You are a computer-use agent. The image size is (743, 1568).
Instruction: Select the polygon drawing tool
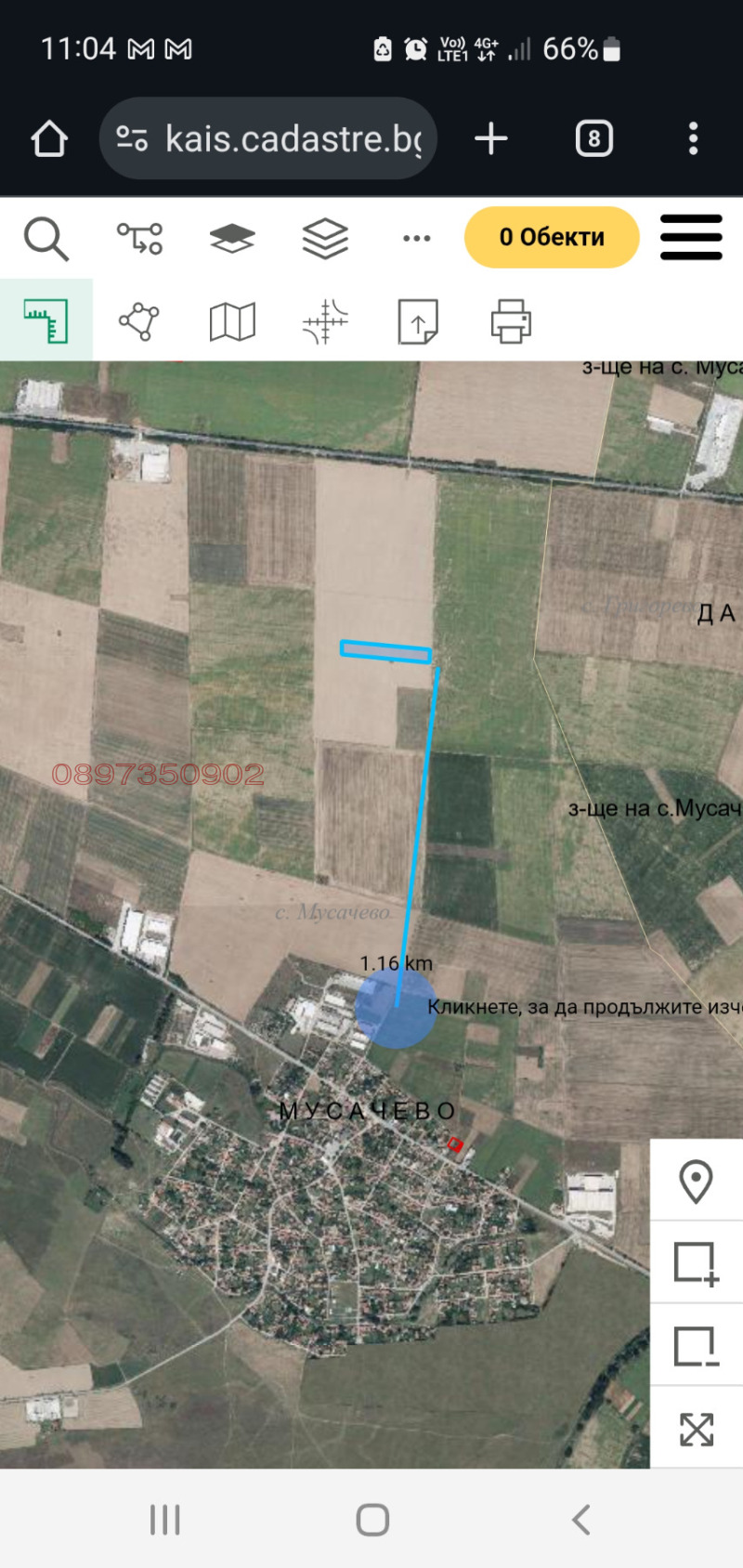tap(139, 321)
